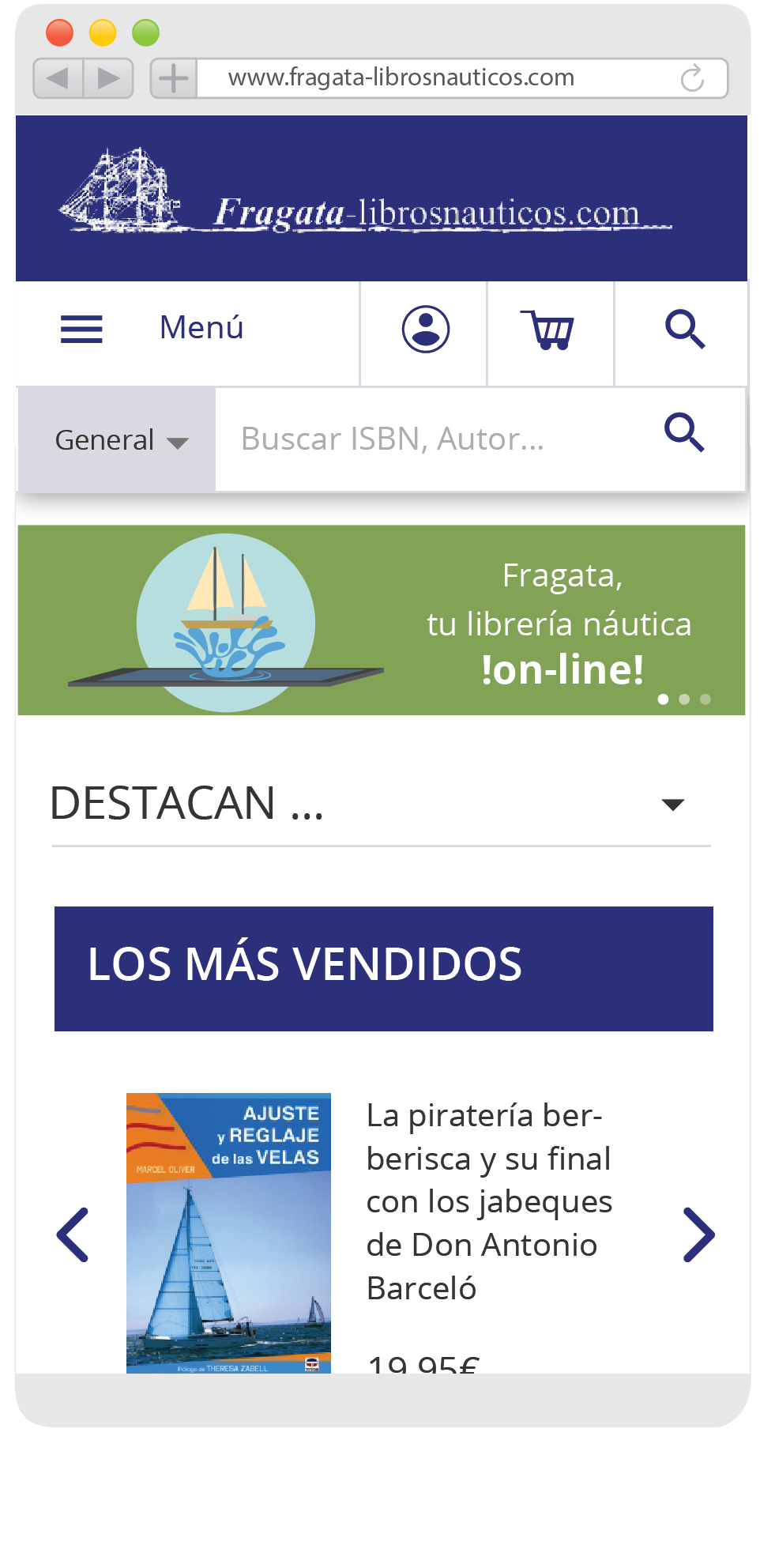This screenshot has height=1568, width=760.
Task: Show previous best-seller with left arrow
Action: (x=73, y=1234)
